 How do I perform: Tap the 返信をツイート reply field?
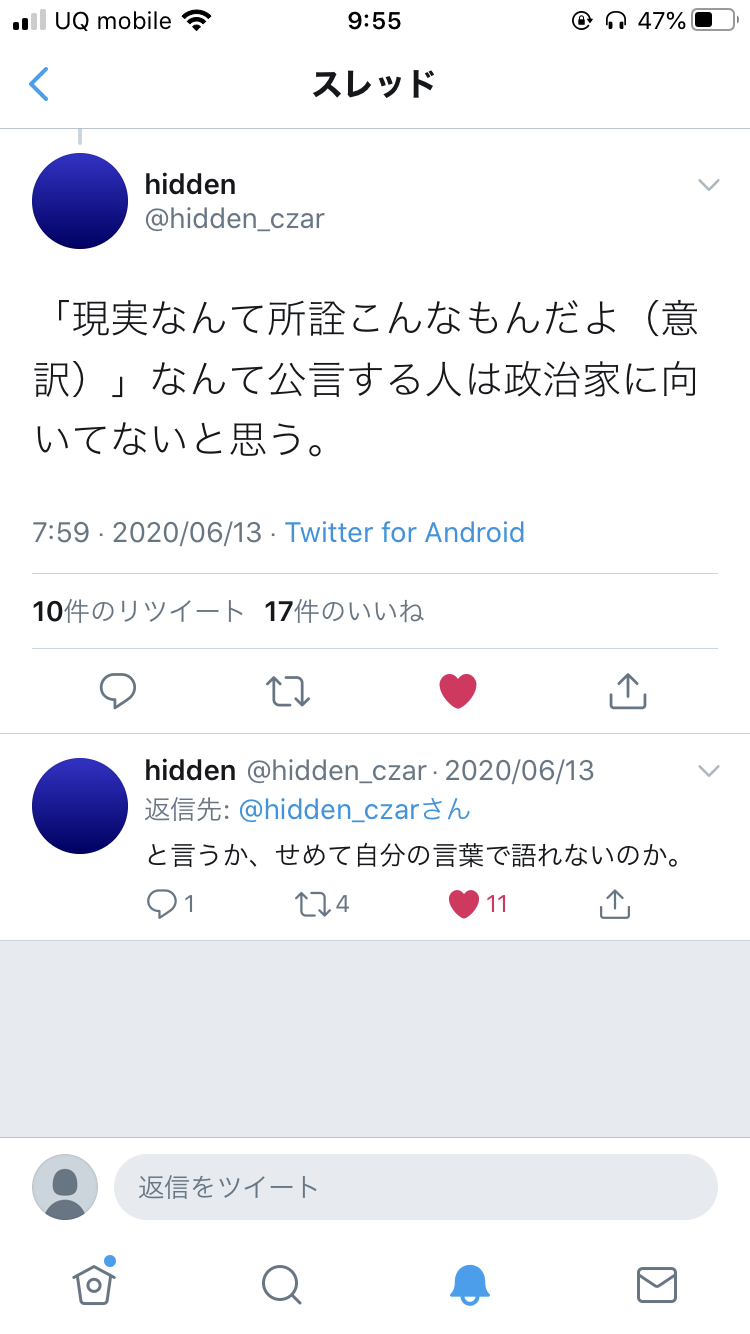(416, 1187)
